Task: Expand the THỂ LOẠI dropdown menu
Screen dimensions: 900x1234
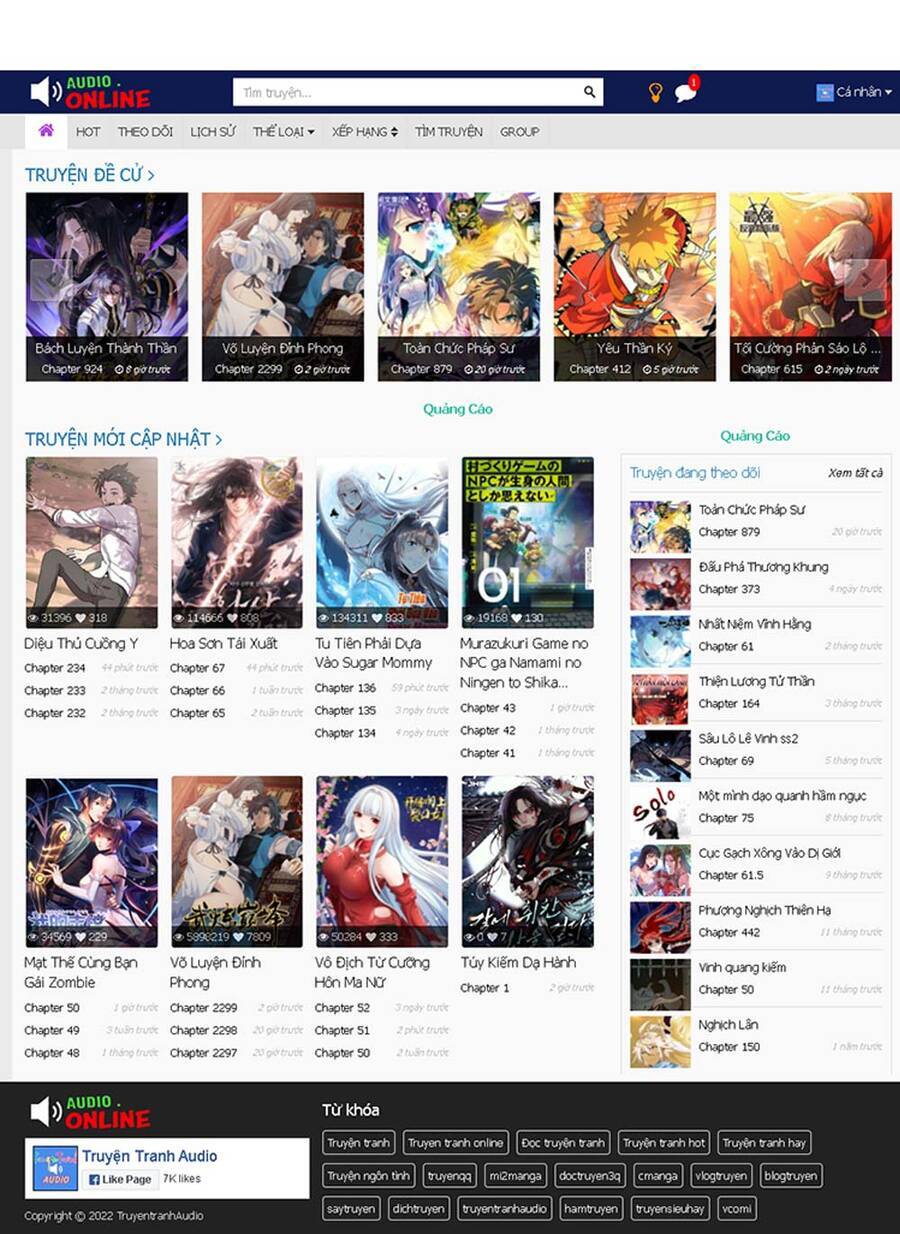Action: point(284,131)
